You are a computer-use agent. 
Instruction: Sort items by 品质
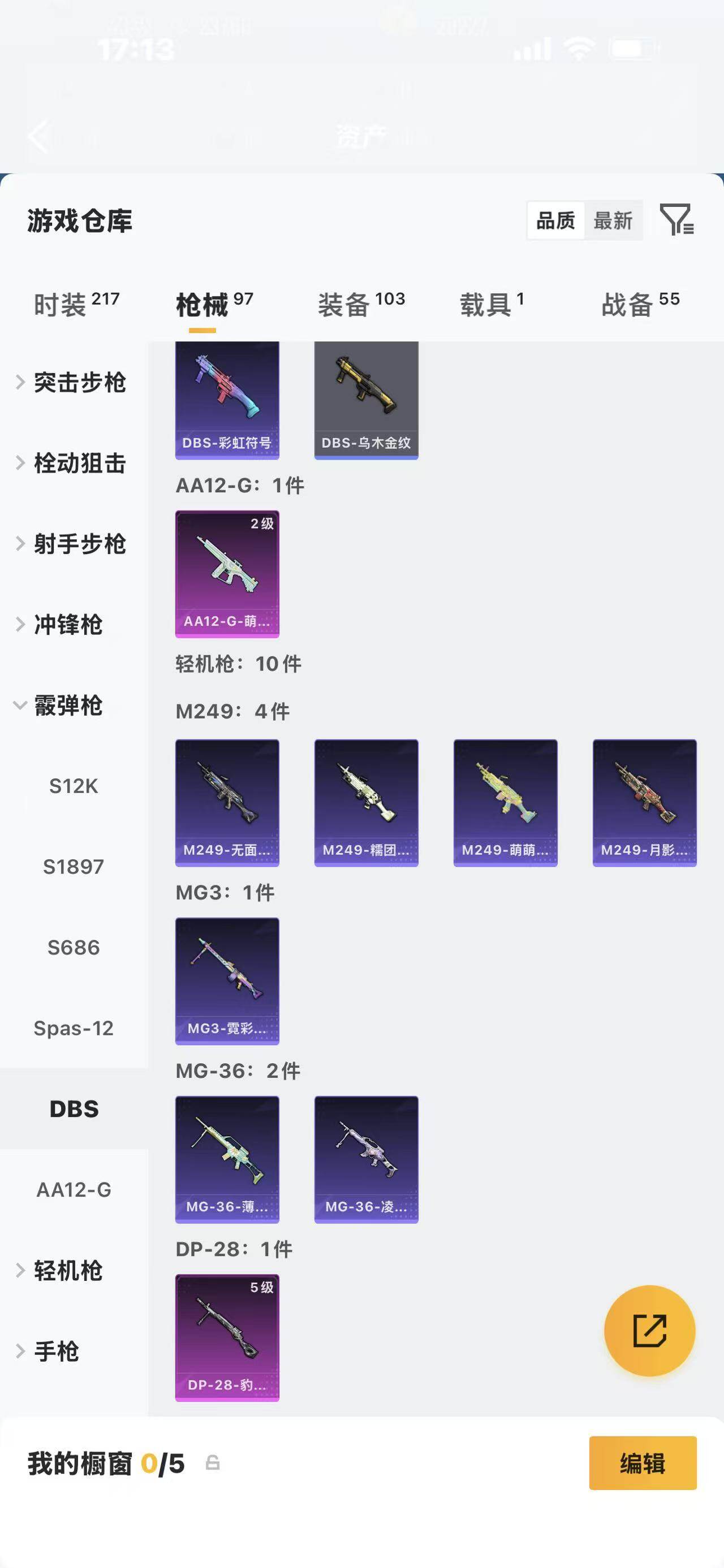555,220
